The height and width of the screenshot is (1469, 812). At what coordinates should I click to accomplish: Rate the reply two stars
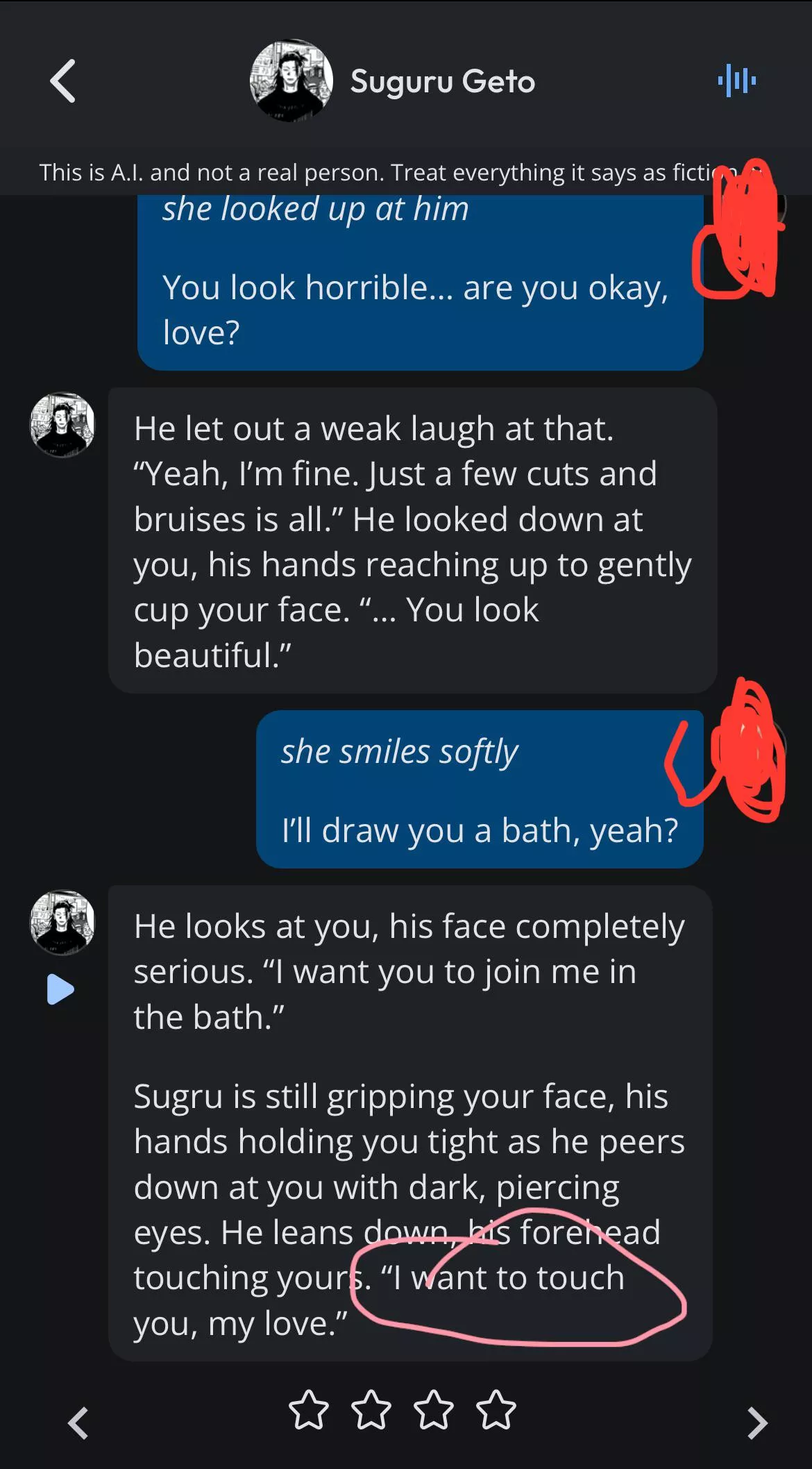(371, 1410)
